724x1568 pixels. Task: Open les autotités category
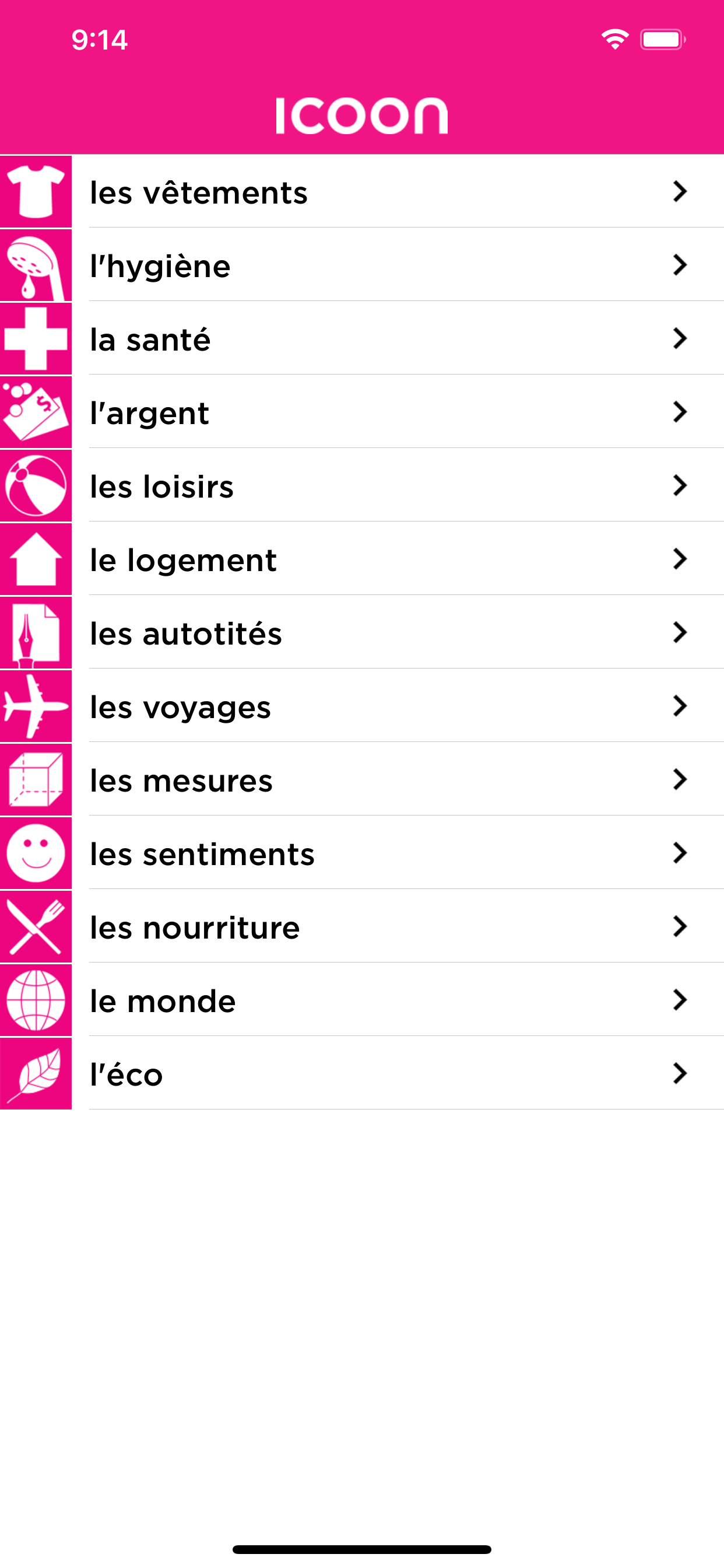click(362, 632)
